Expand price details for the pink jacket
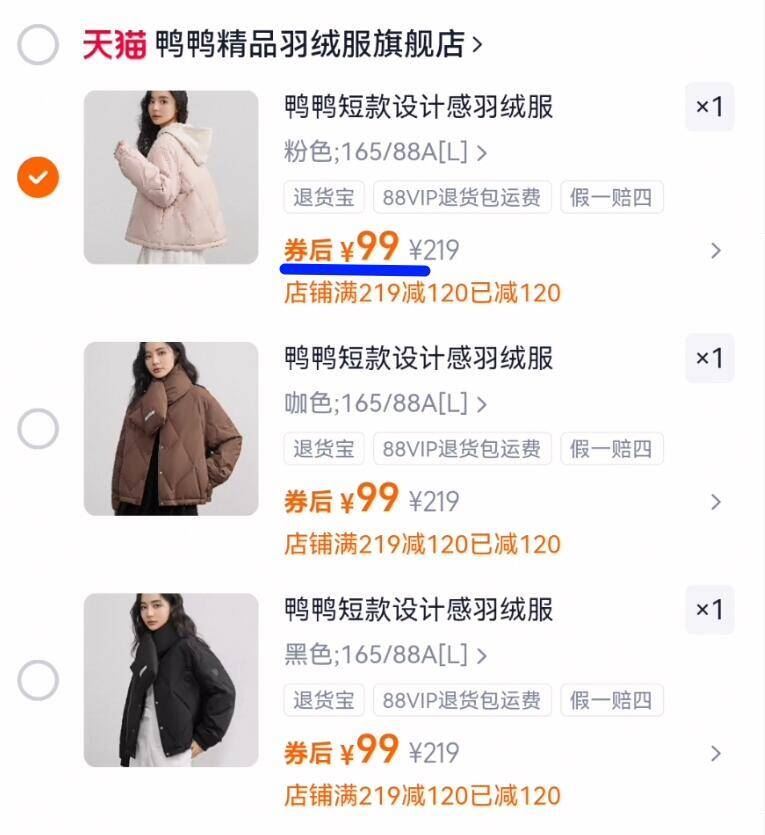 (x=715, y=250)
